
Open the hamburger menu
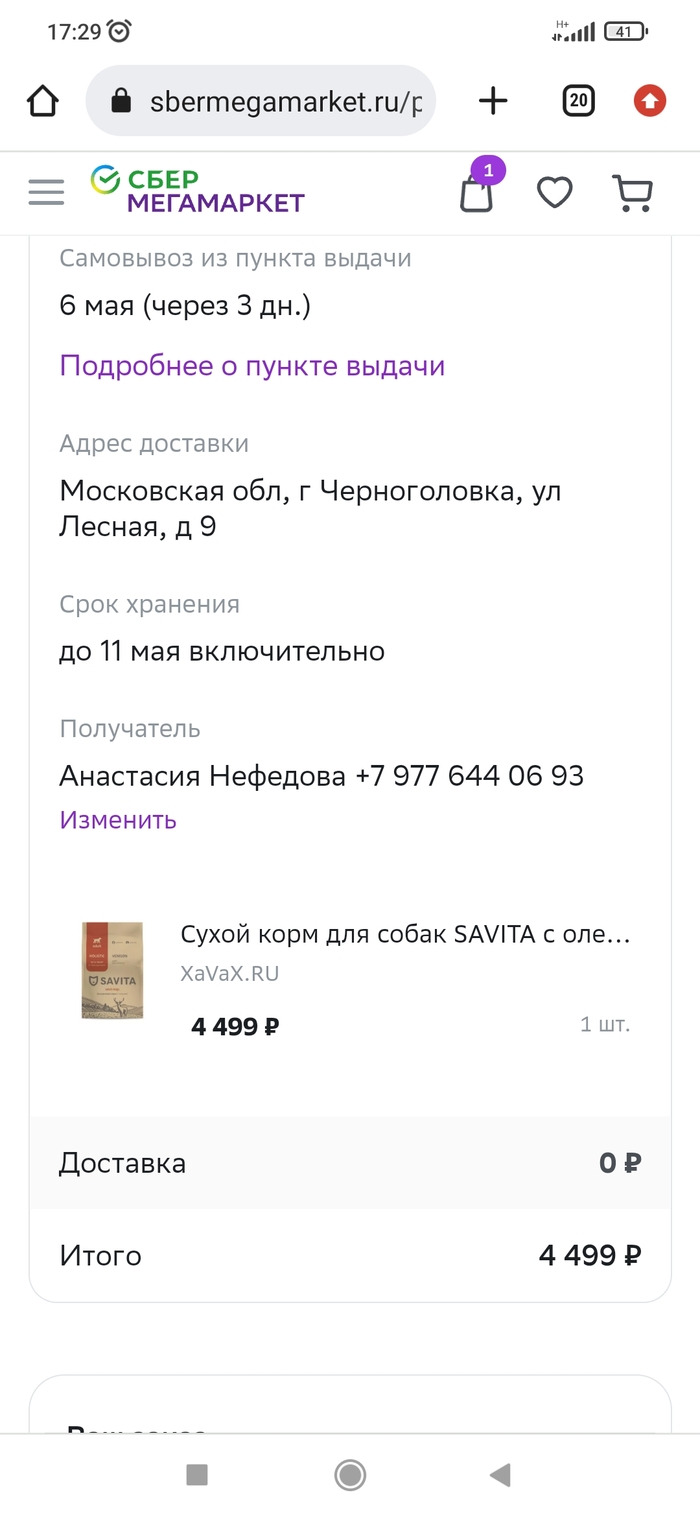click(46, 192)
